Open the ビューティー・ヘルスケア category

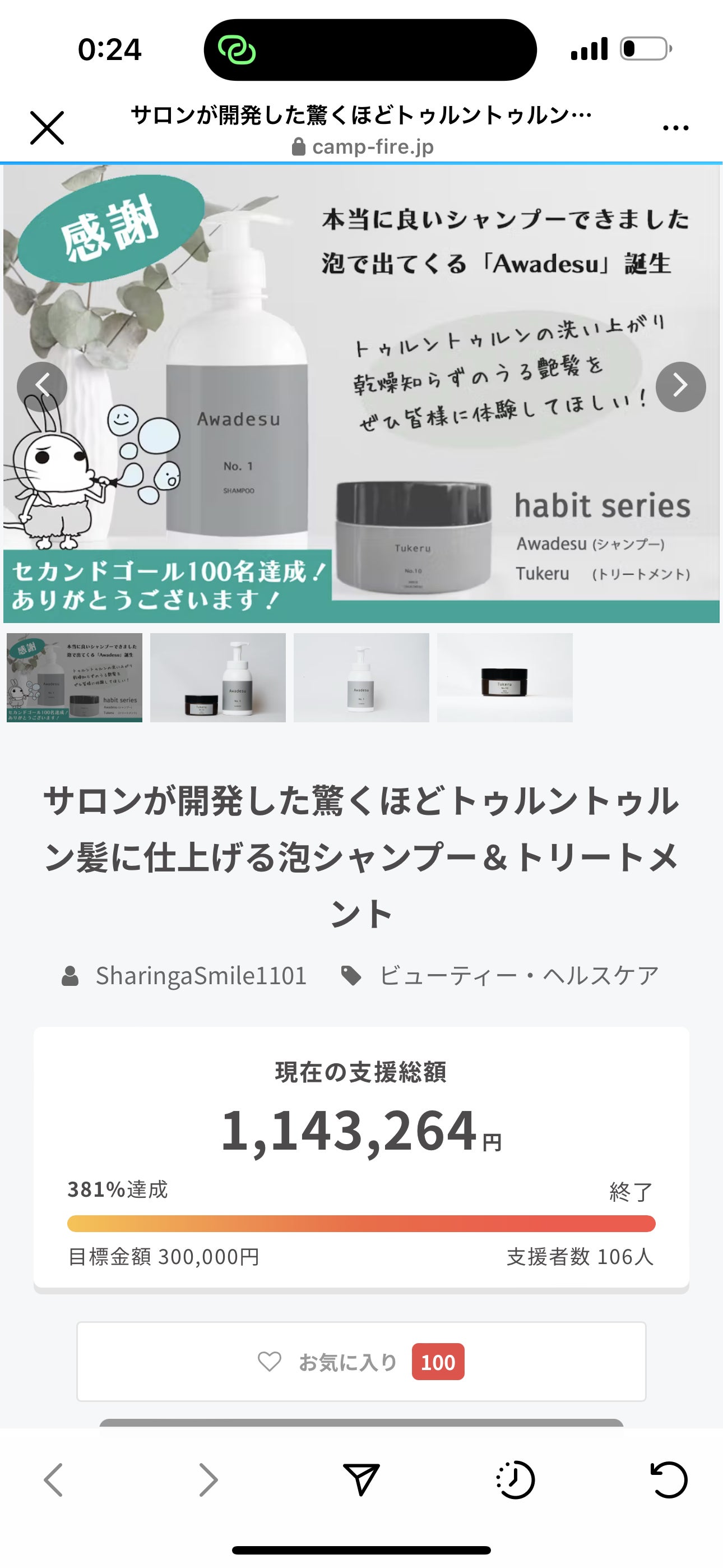(x=518, y=976)
